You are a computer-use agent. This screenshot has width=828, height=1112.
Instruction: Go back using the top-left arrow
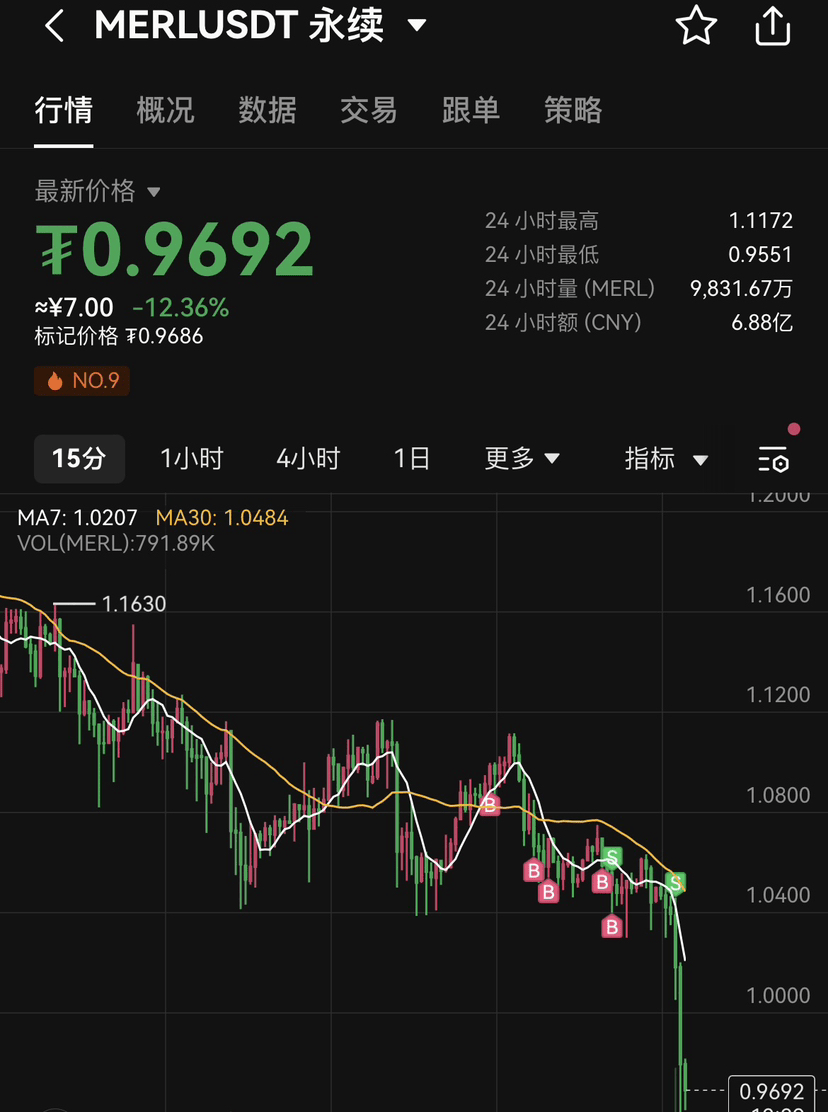point(54,27)
